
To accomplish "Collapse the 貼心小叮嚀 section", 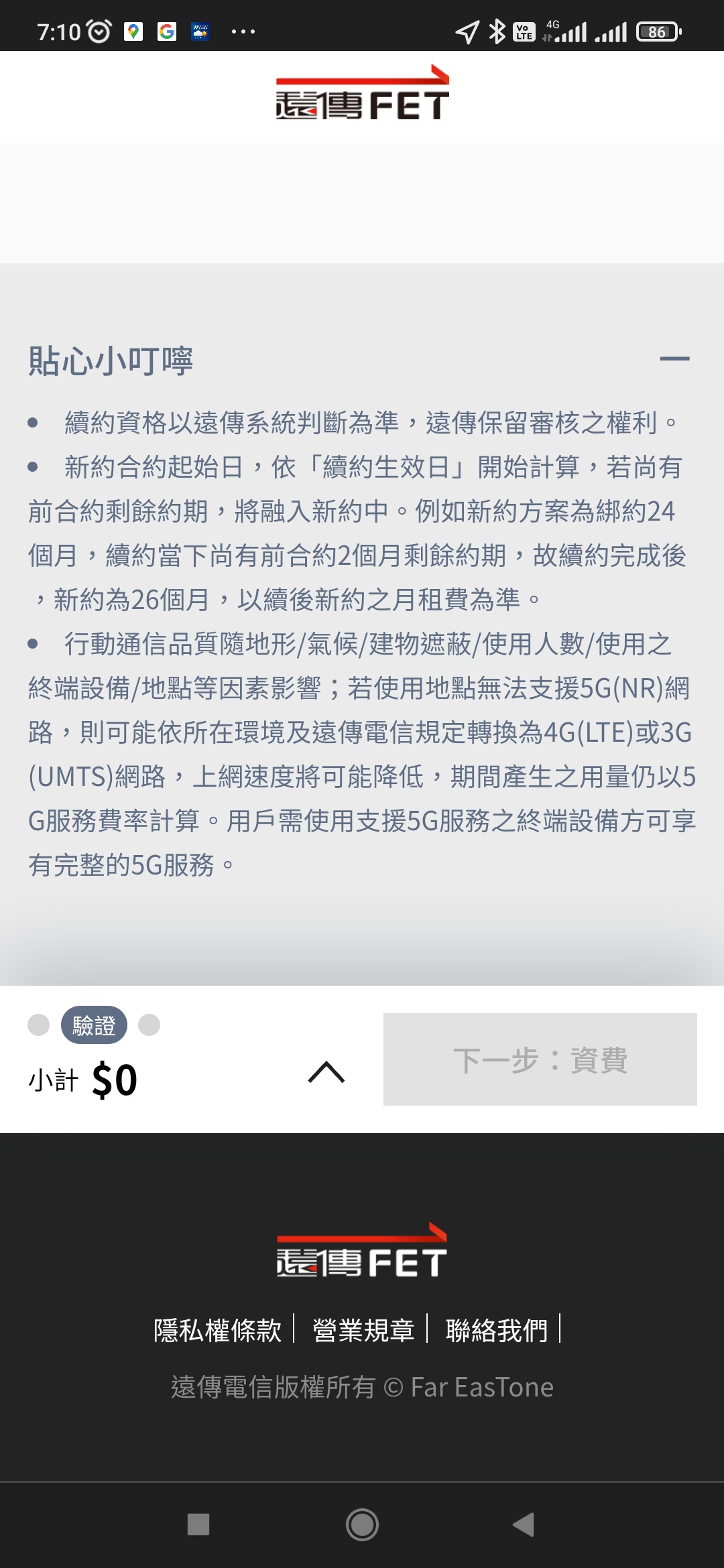I will coord(674,359).
